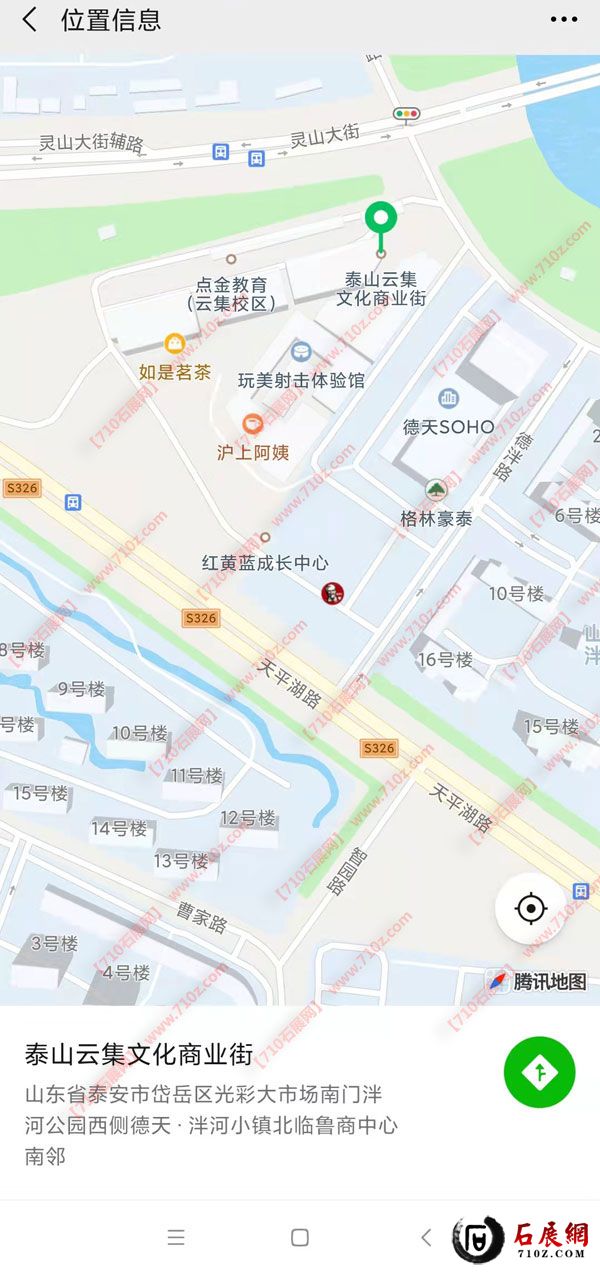Go back from the location info page

pyautogui.click(x=30, y=19)
